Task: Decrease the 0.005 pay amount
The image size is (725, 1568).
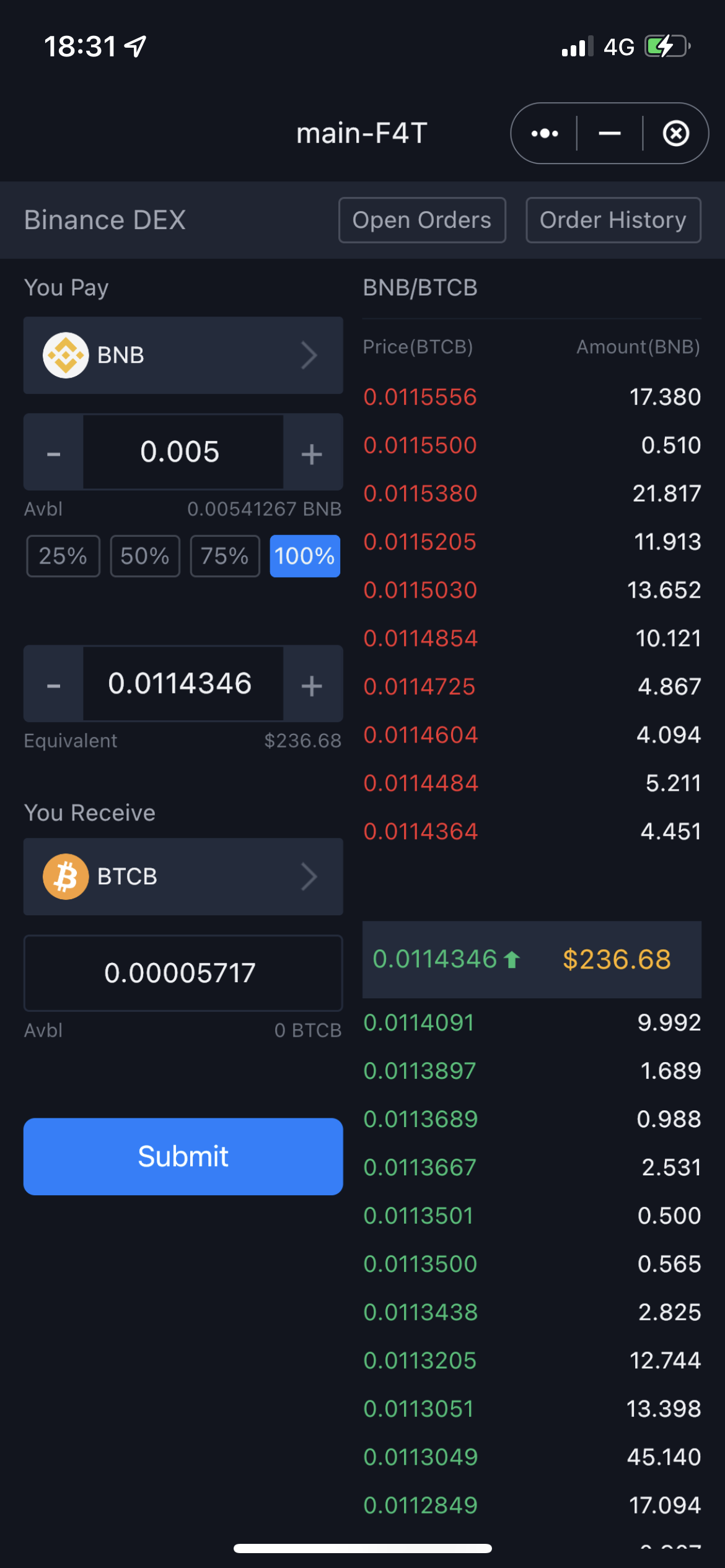Action: [x=54, y=452]
